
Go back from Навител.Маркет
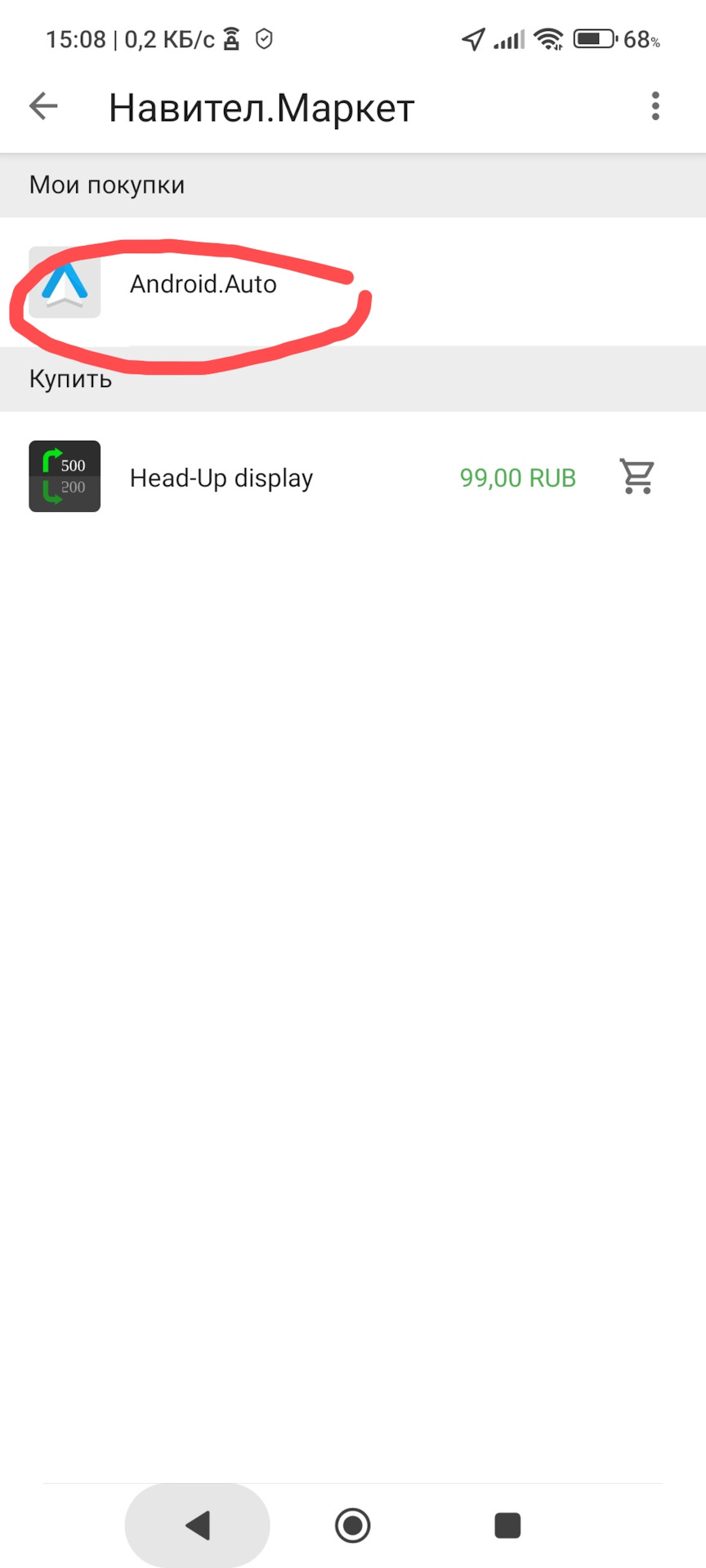pyautogui.click(x=43, y=106)
